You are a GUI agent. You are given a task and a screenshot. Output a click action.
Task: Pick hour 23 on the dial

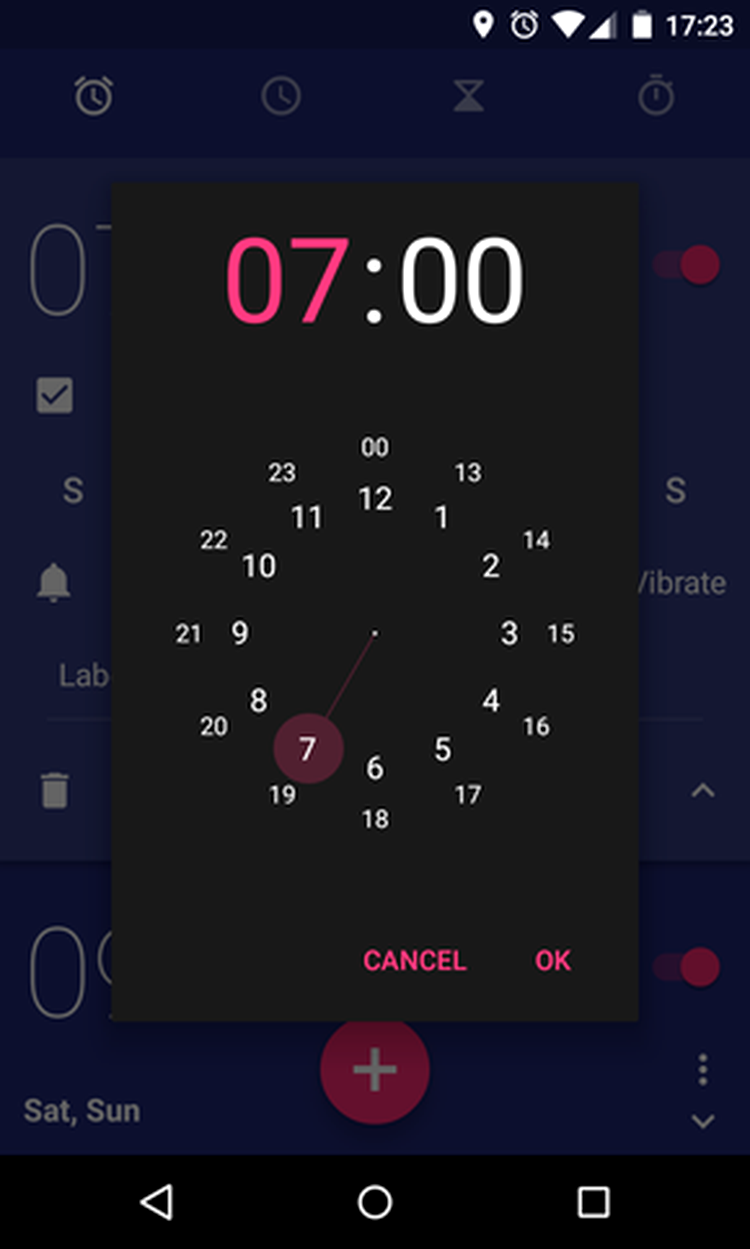(x=282, y=472)
